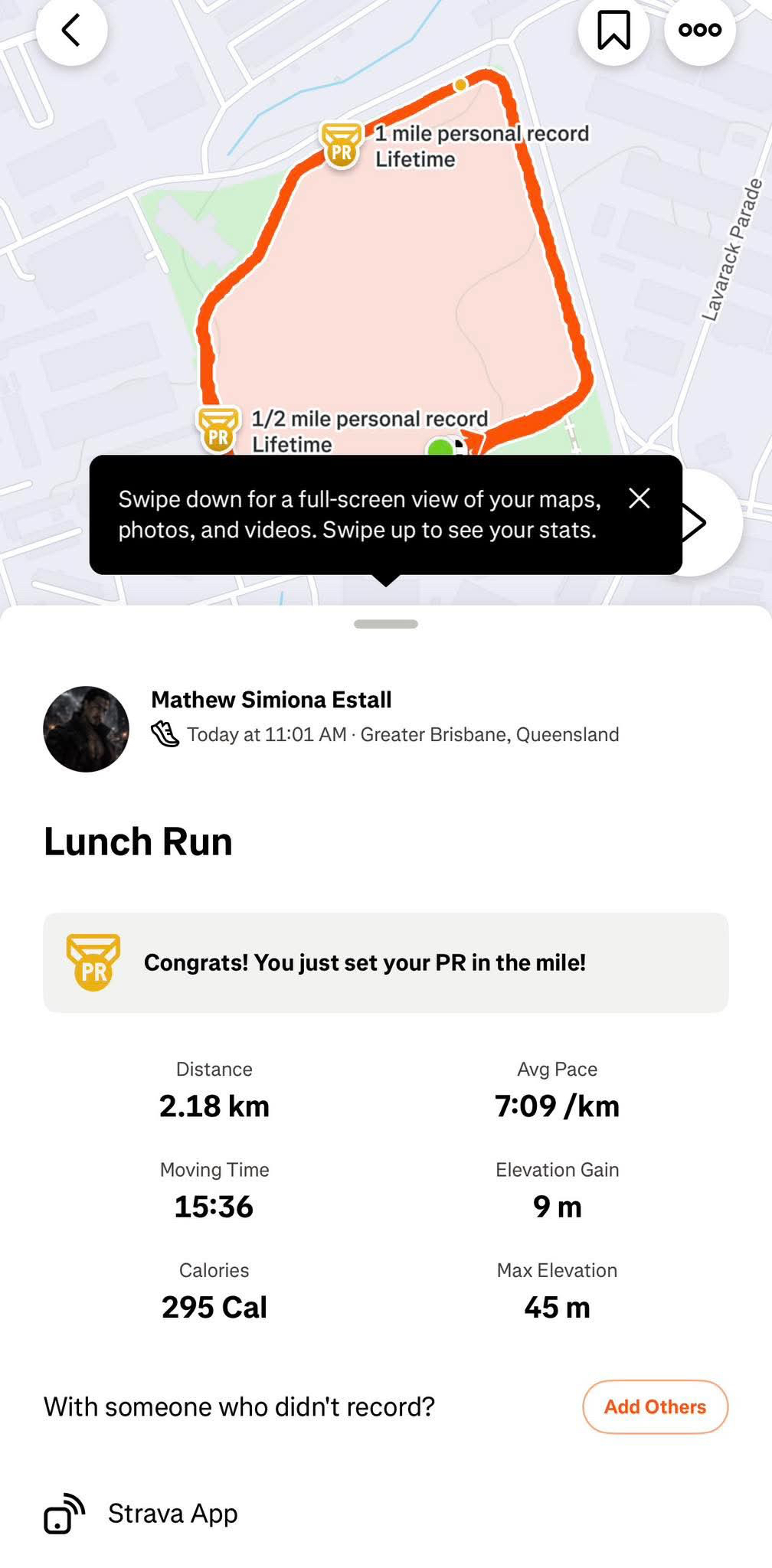
Task: Bookmark this route
Action: click(613, 31)
